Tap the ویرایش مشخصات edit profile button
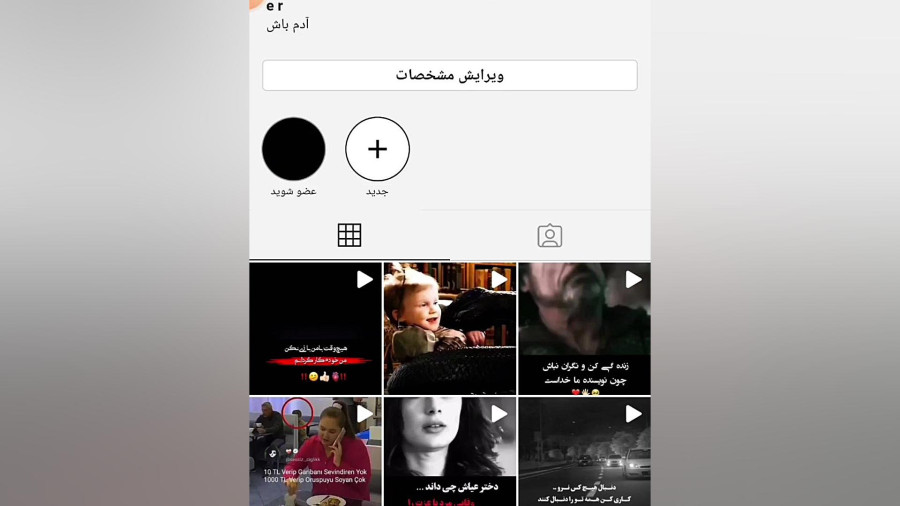Viewport: 900px width, 506px height. 449,75
